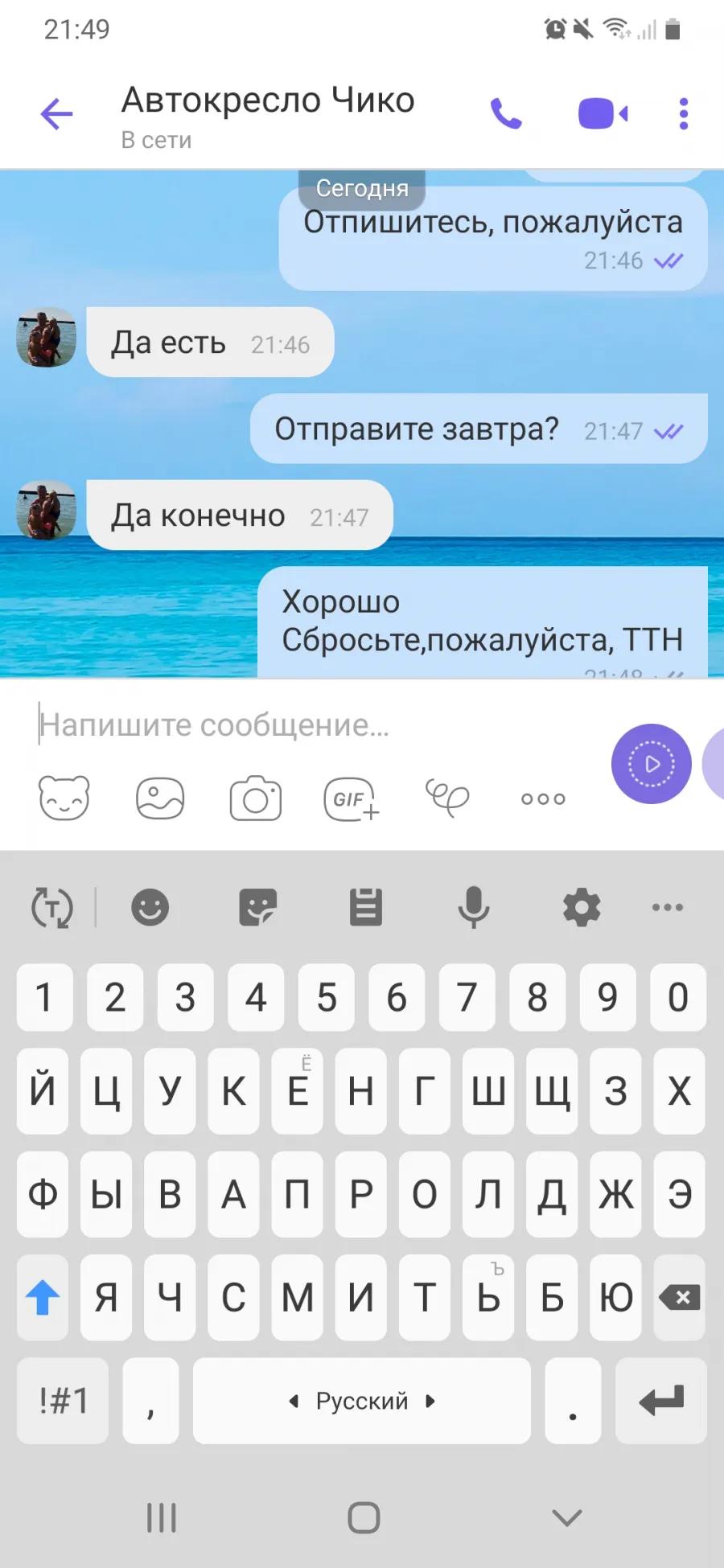
Task: Tap the backspace key
Action: (x=680, y=1297)
